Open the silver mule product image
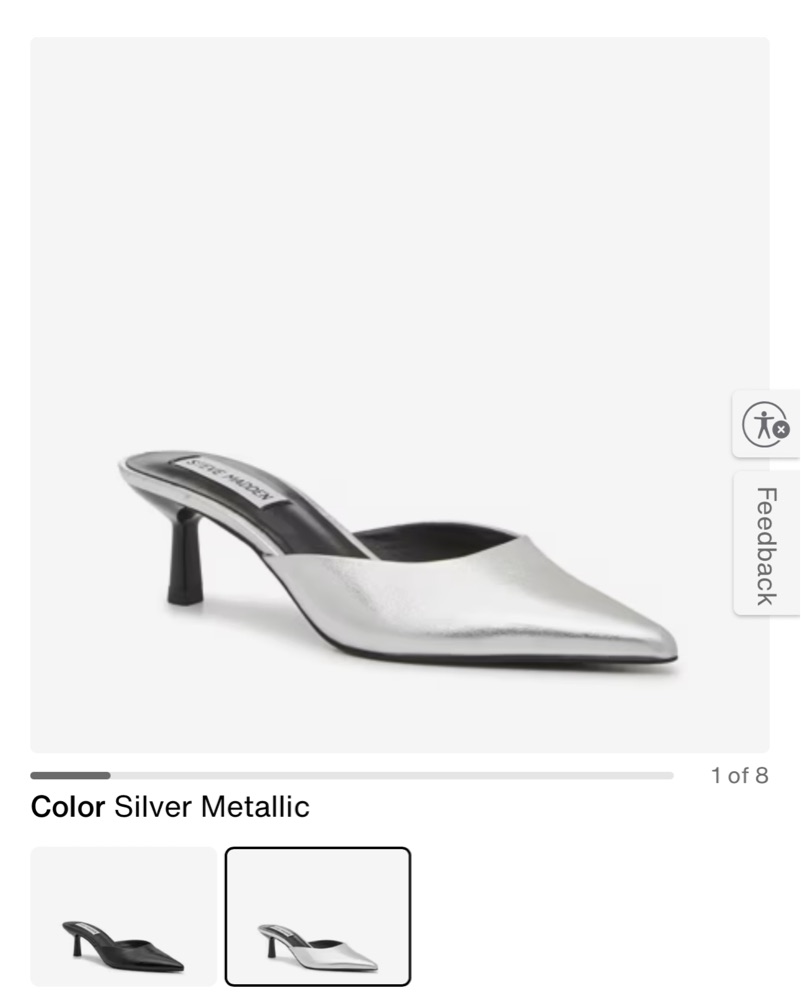The height and width of the screenshot is (1000, 801). 400,560
